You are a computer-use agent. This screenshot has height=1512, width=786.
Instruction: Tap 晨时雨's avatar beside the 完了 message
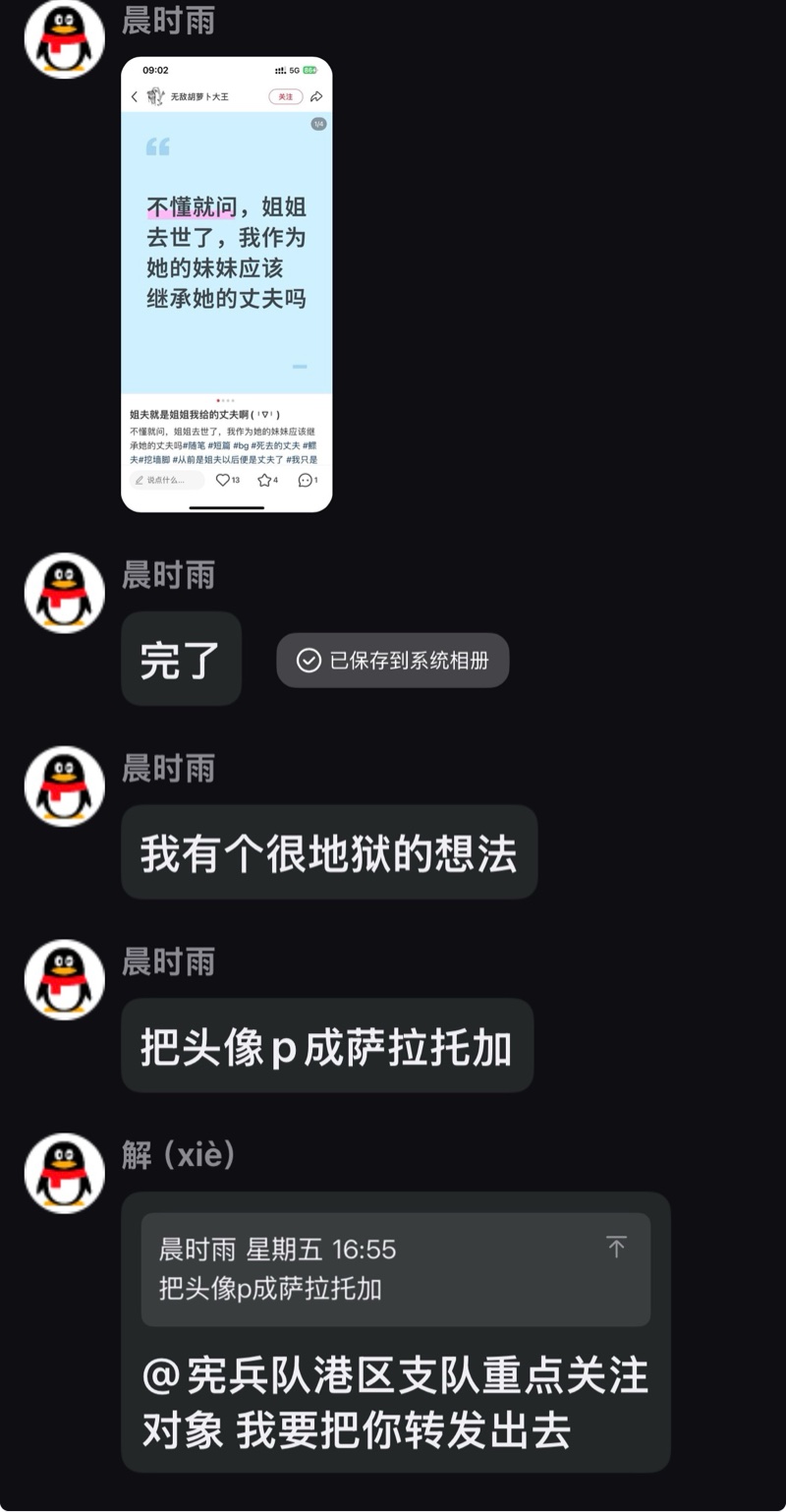click(x=65, y=593)
